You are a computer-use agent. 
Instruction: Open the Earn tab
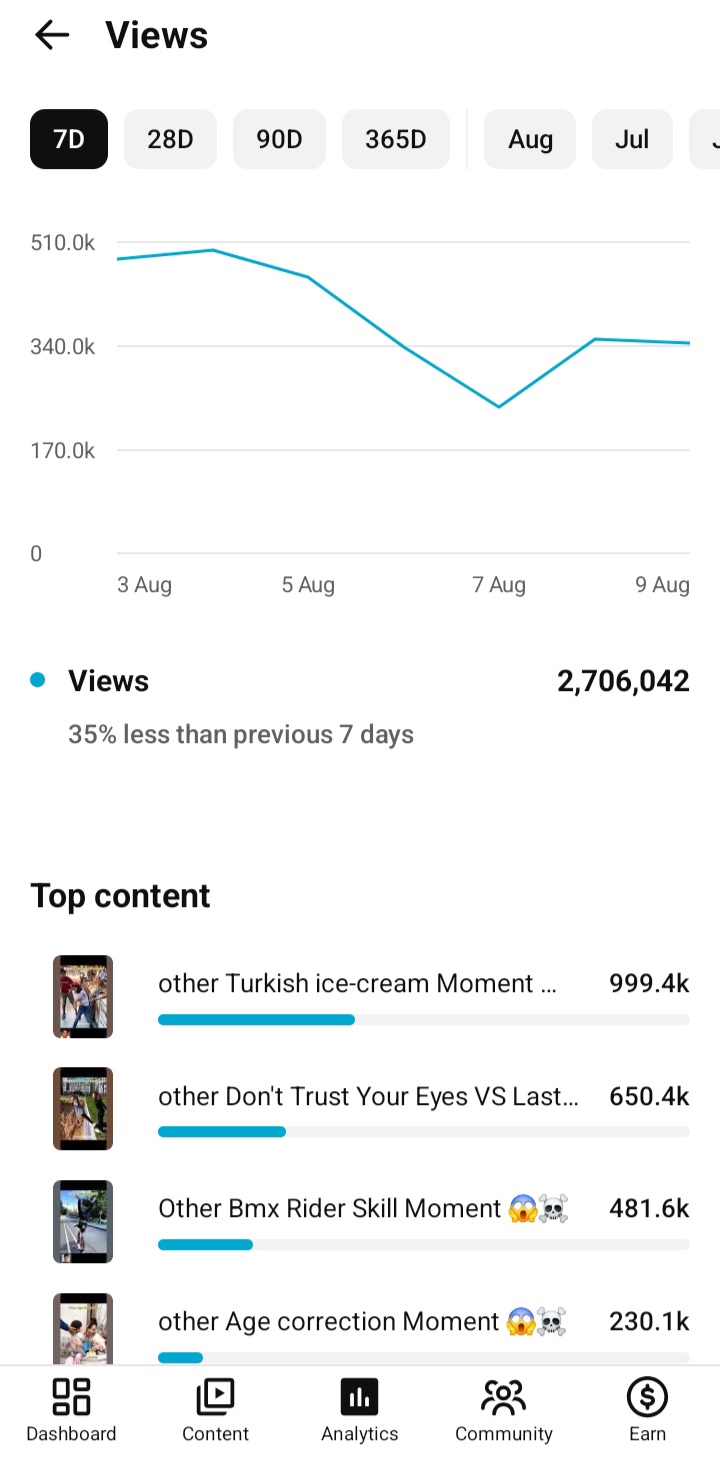647,1411
